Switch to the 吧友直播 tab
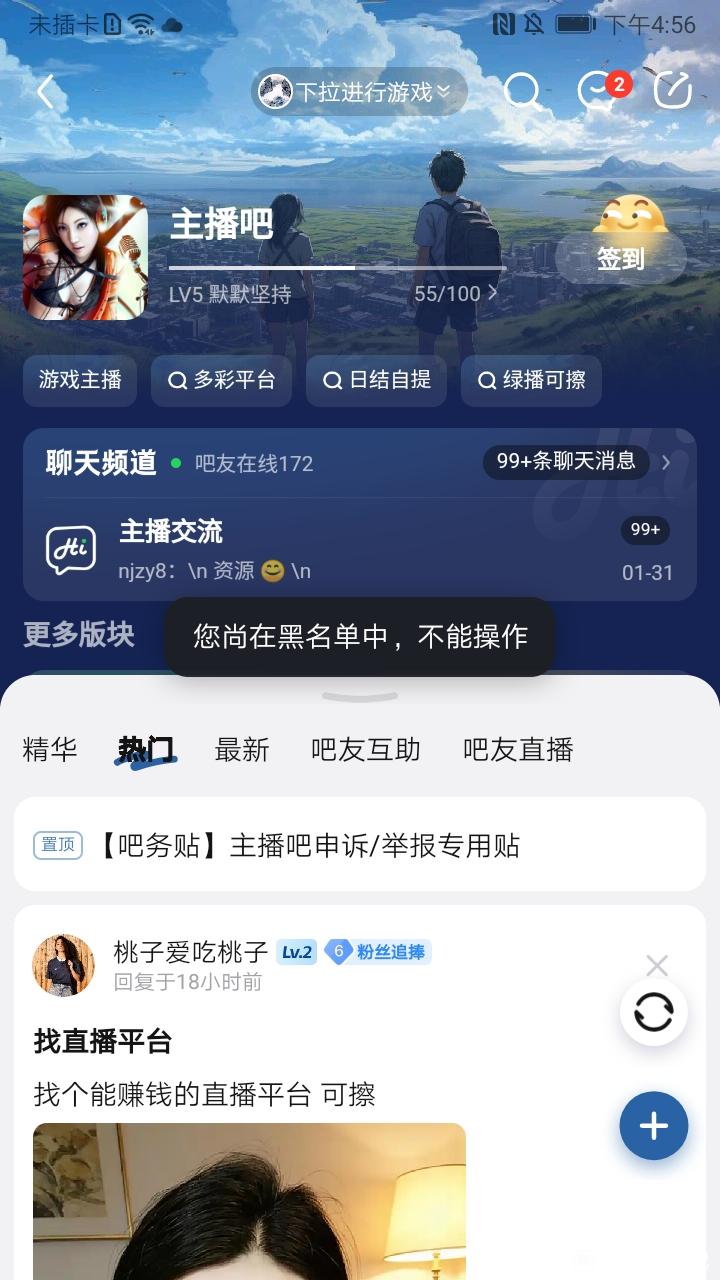This screenshot has height=1280, width=720. pyautogui.click(x=518, y=750)
